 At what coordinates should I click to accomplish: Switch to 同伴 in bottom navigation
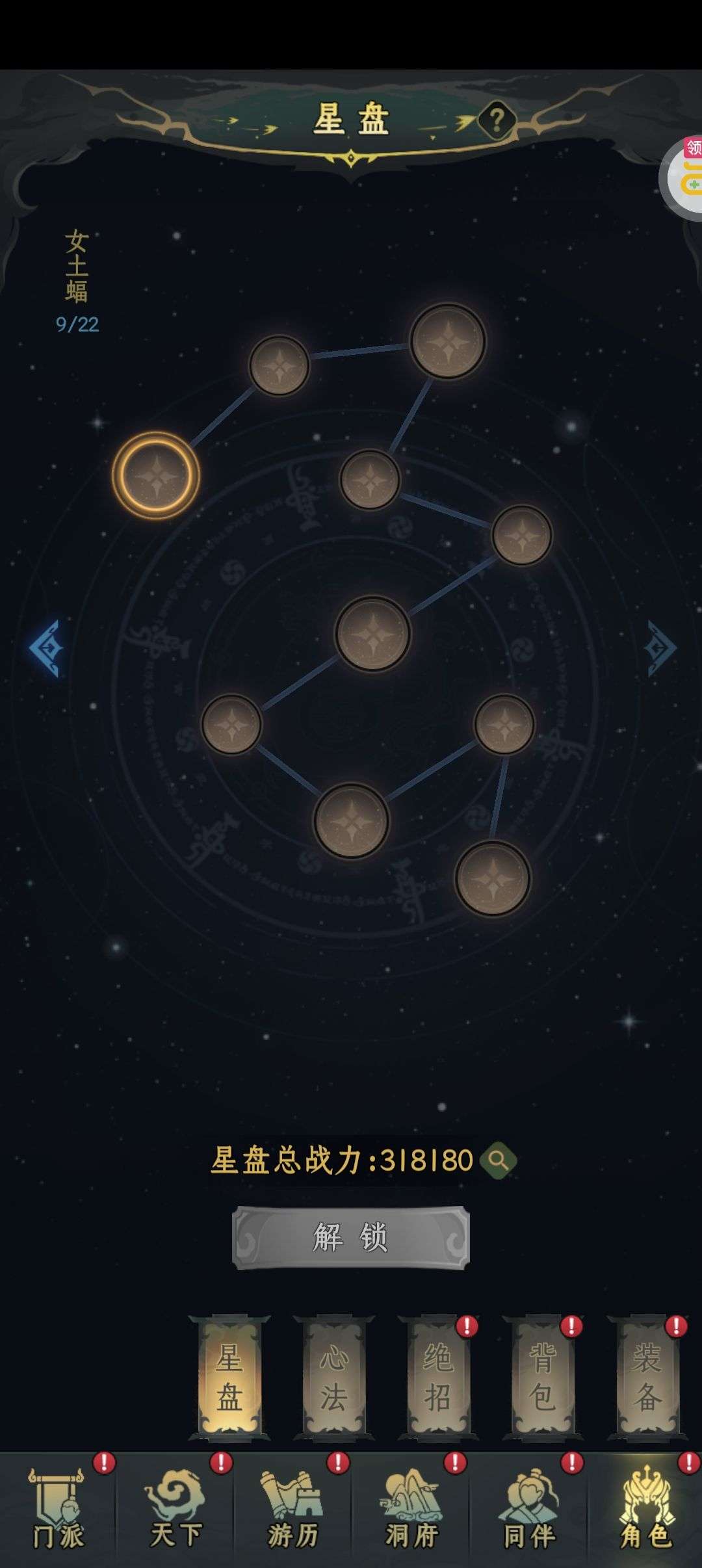coord(526,1509)
